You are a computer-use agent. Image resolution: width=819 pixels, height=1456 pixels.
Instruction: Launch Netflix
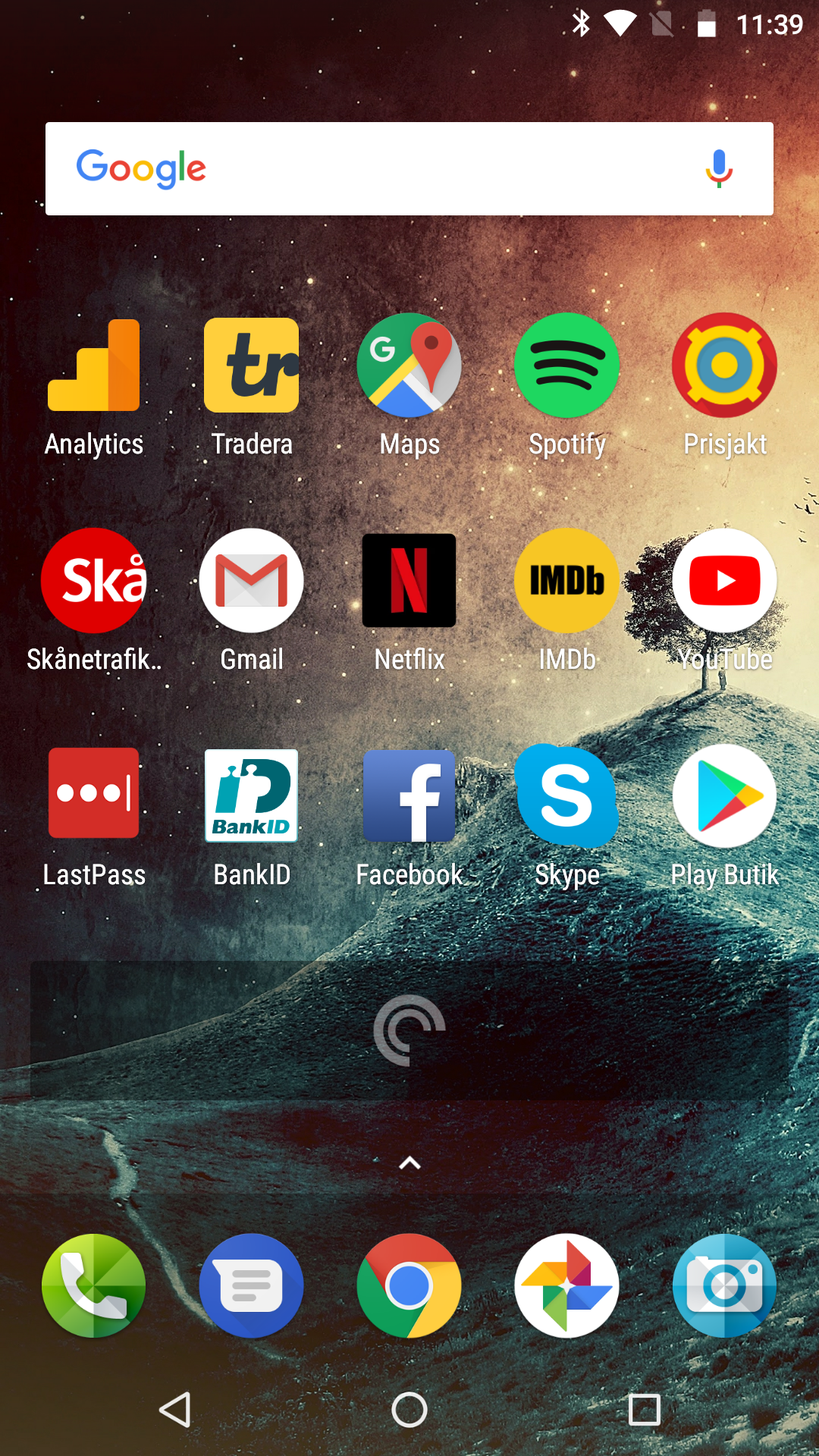(x=409, y=581)
